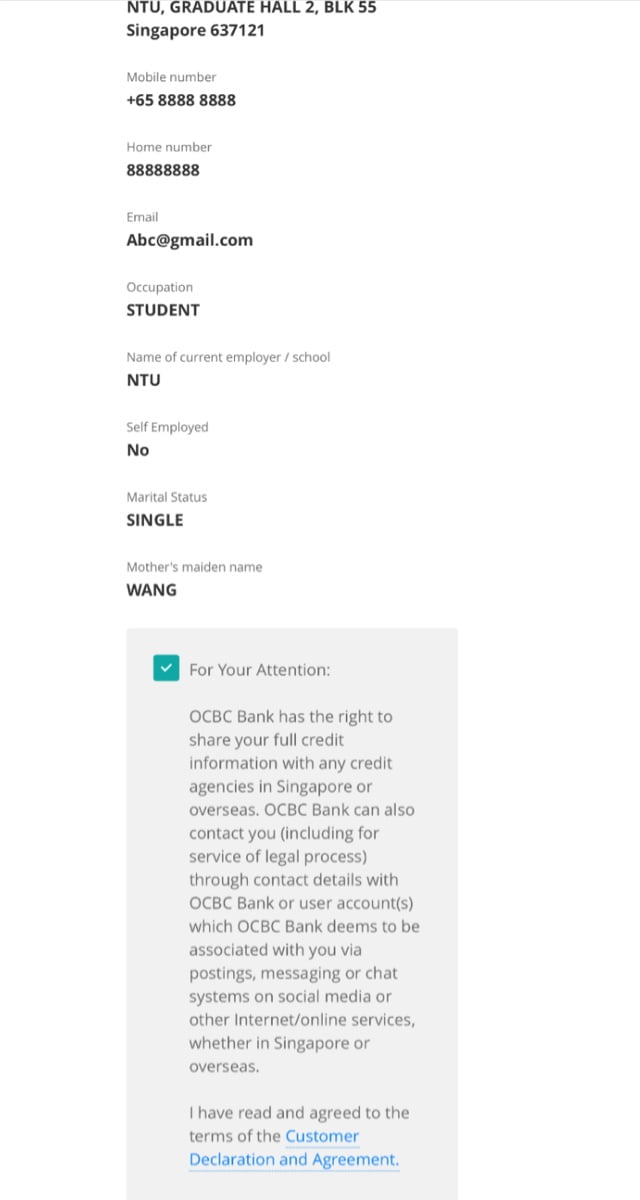The width and height of the screenshot is (640, 1200).
Task: Uncheck the For Your Attention checkbox
Action: [166, 668]
